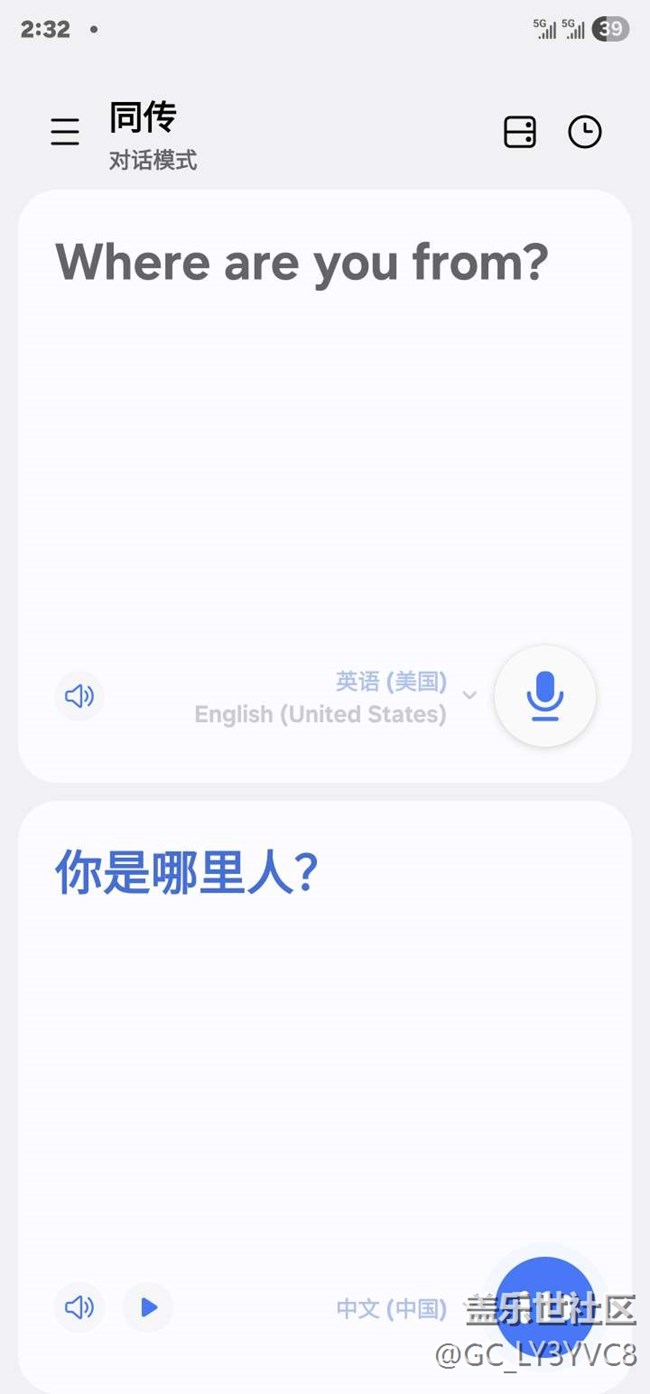Expand the English (United States) language dropdown
The width and height of the screenshot is (650, 1394).
pyautogui.click(x=469, y=696)
